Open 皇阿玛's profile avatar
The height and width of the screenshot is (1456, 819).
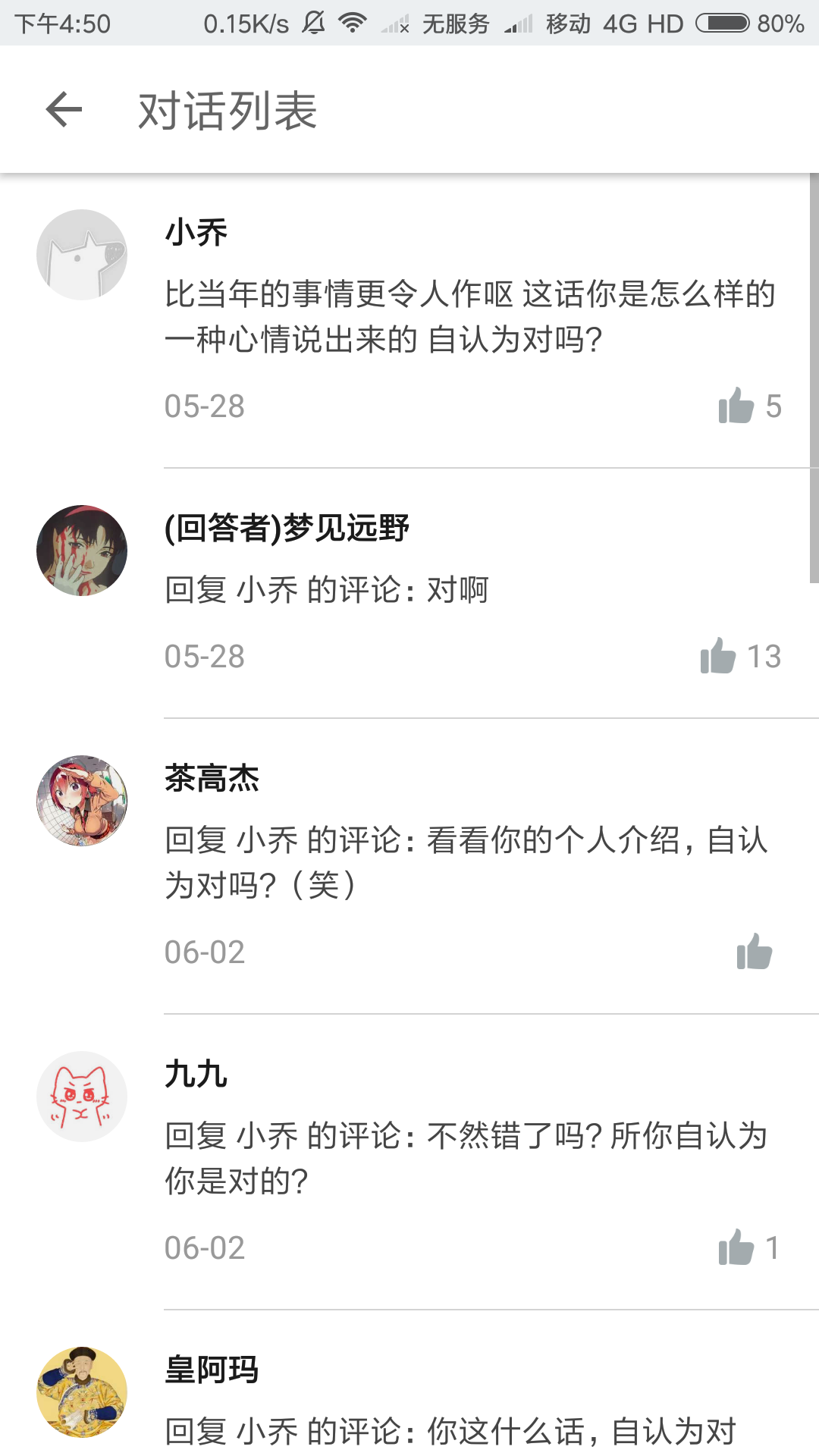tap(82, 1392)
